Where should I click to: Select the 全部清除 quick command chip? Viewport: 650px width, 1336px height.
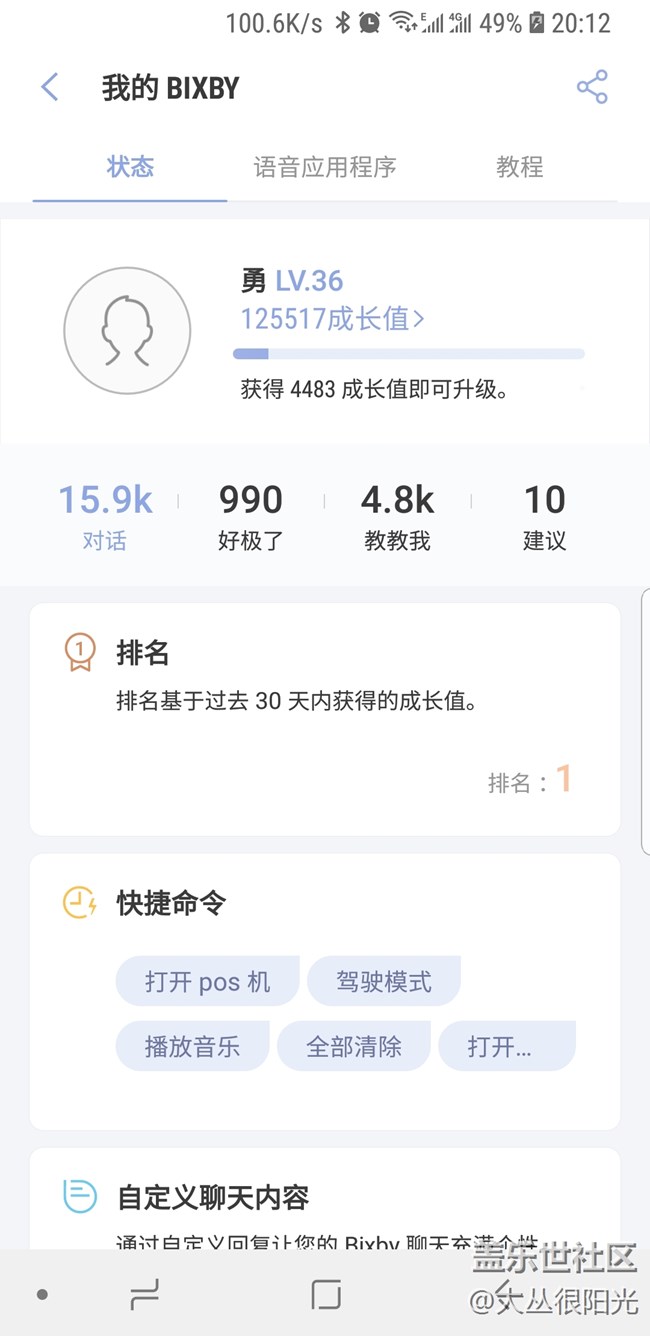[354, 1047]
